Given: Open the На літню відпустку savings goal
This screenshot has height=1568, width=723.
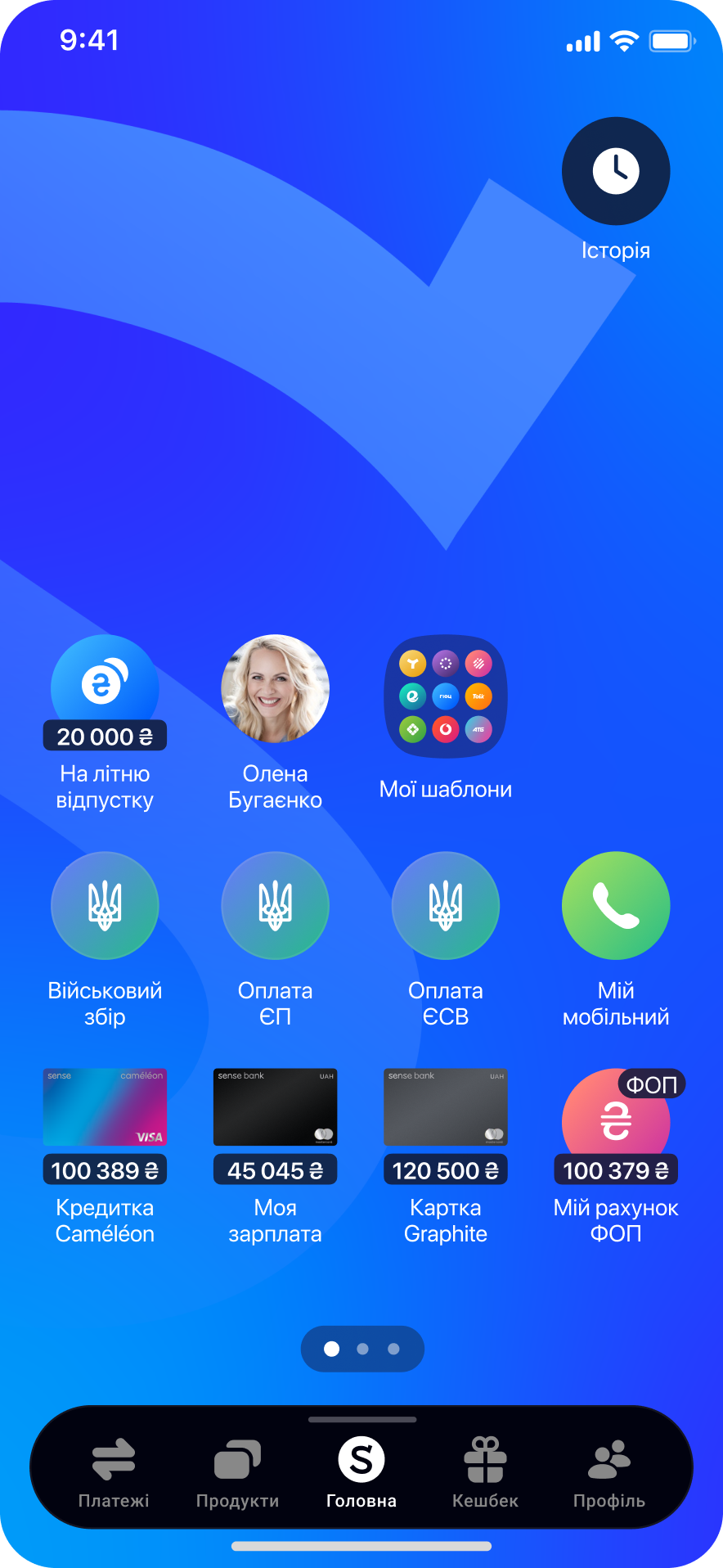Looking at the screenshot, I should click(x=105, y=689).
